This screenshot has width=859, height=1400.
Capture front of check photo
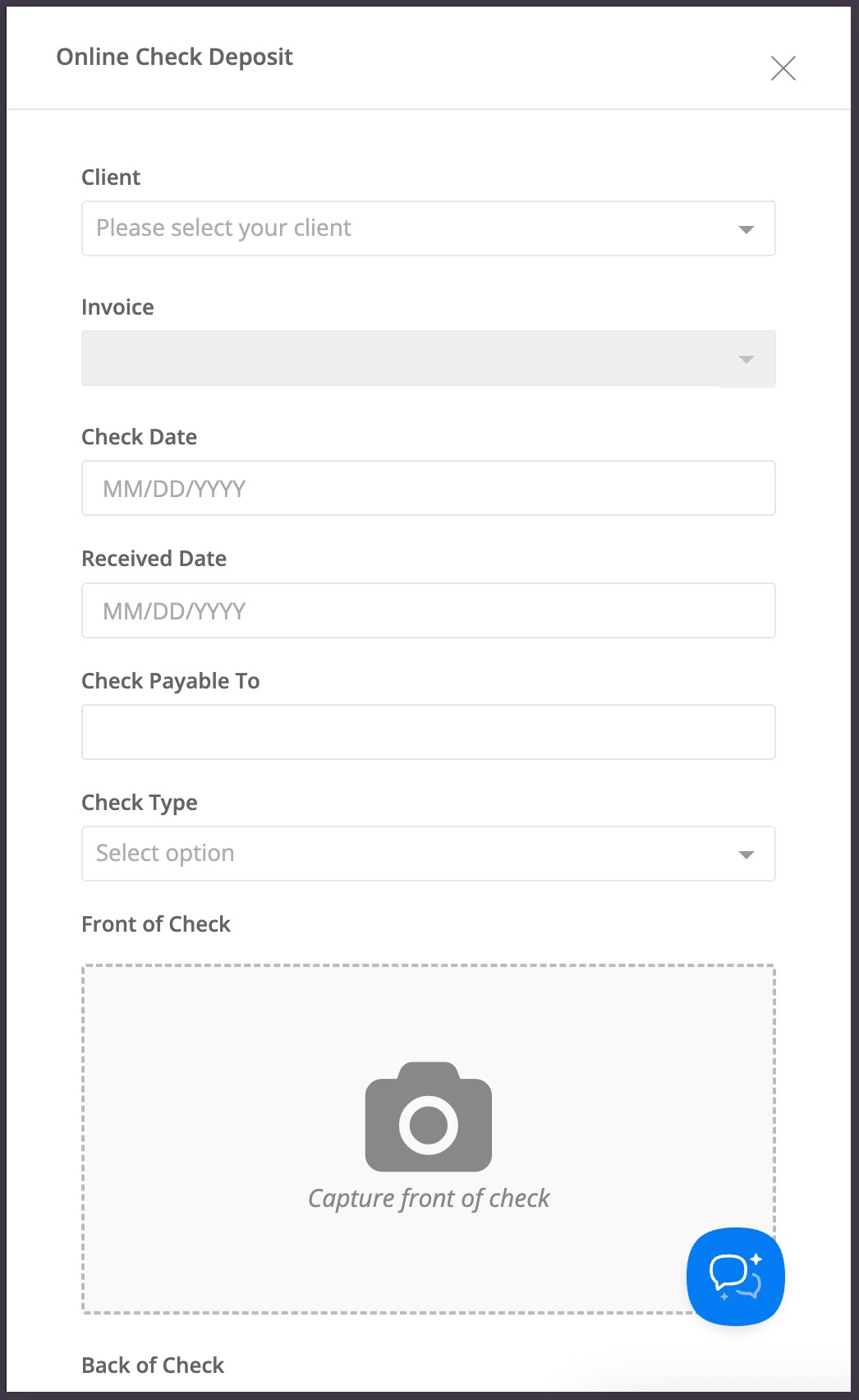coord(429,1139)
